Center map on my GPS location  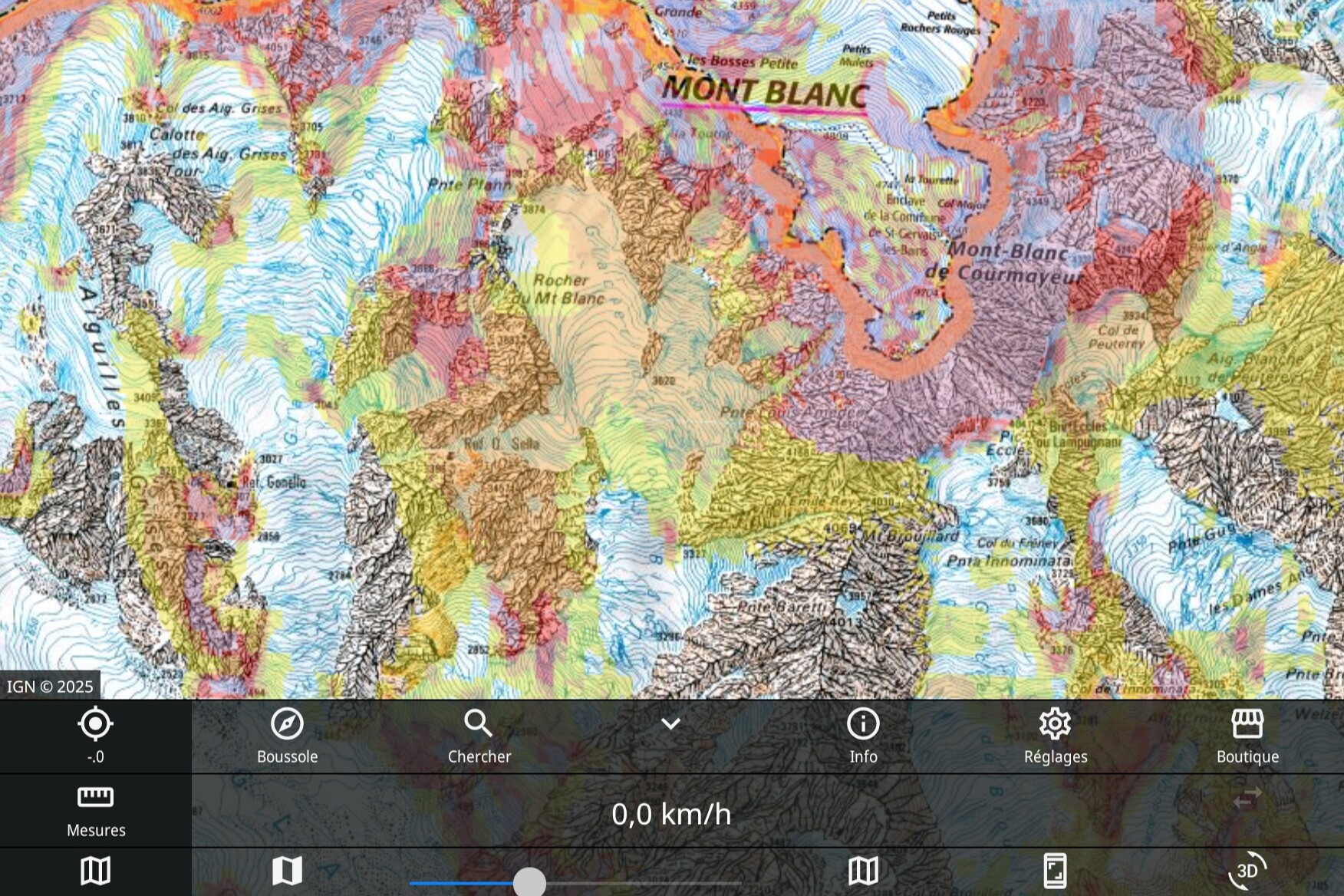pos(95,734)
